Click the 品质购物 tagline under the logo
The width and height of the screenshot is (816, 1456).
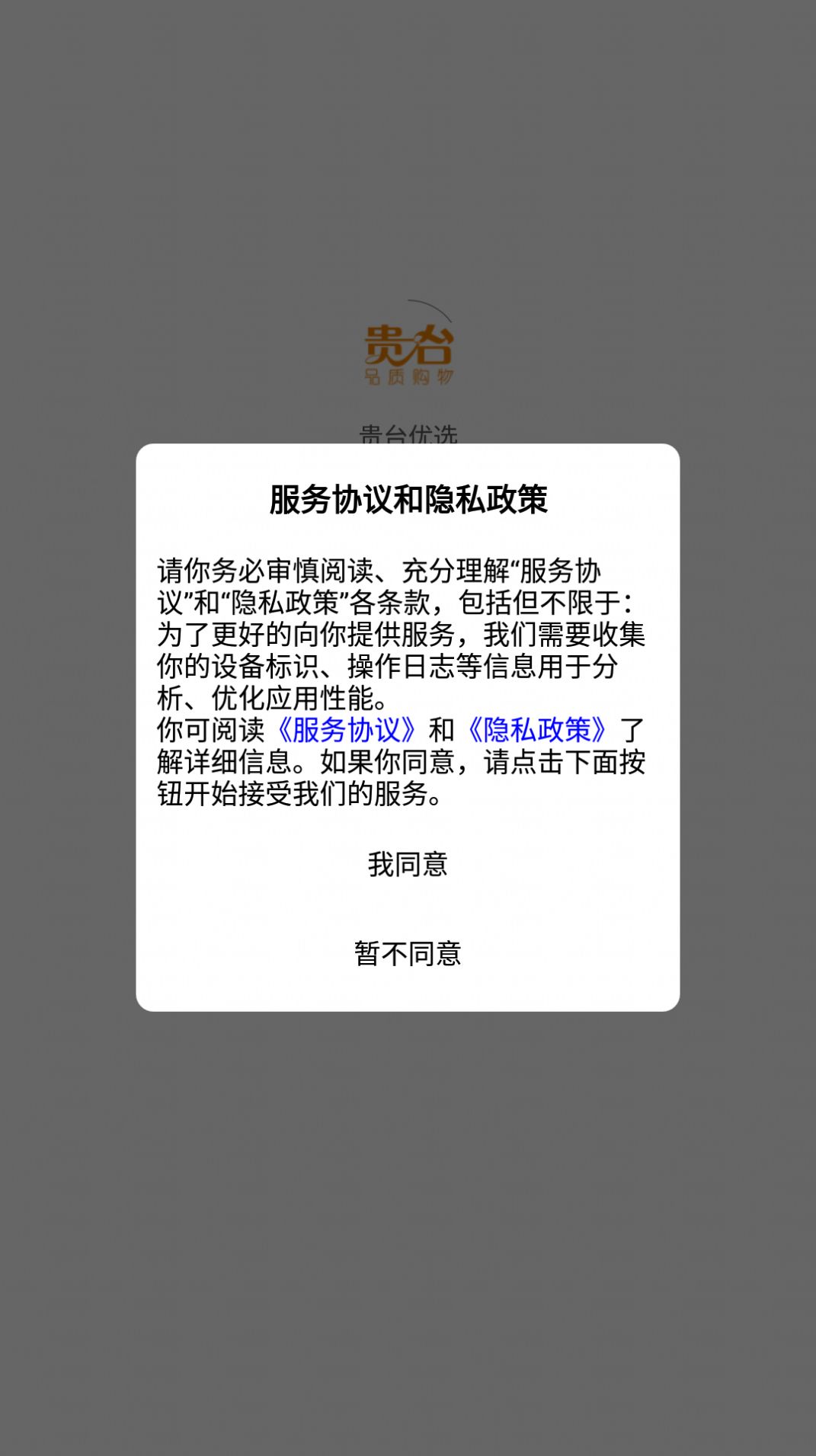click(x=408, y=376)
